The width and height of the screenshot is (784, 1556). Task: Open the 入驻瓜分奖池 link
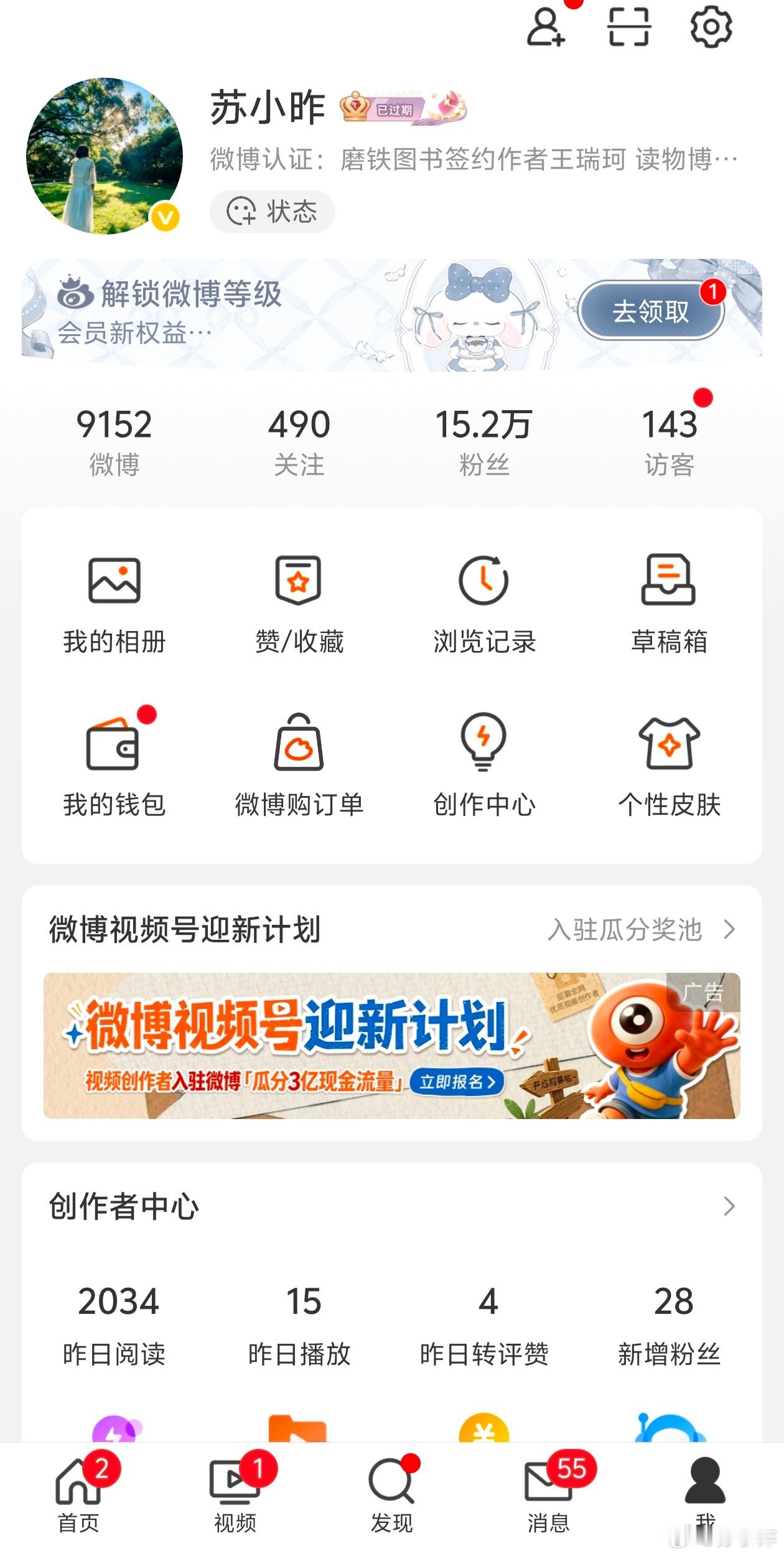[642, 930]
